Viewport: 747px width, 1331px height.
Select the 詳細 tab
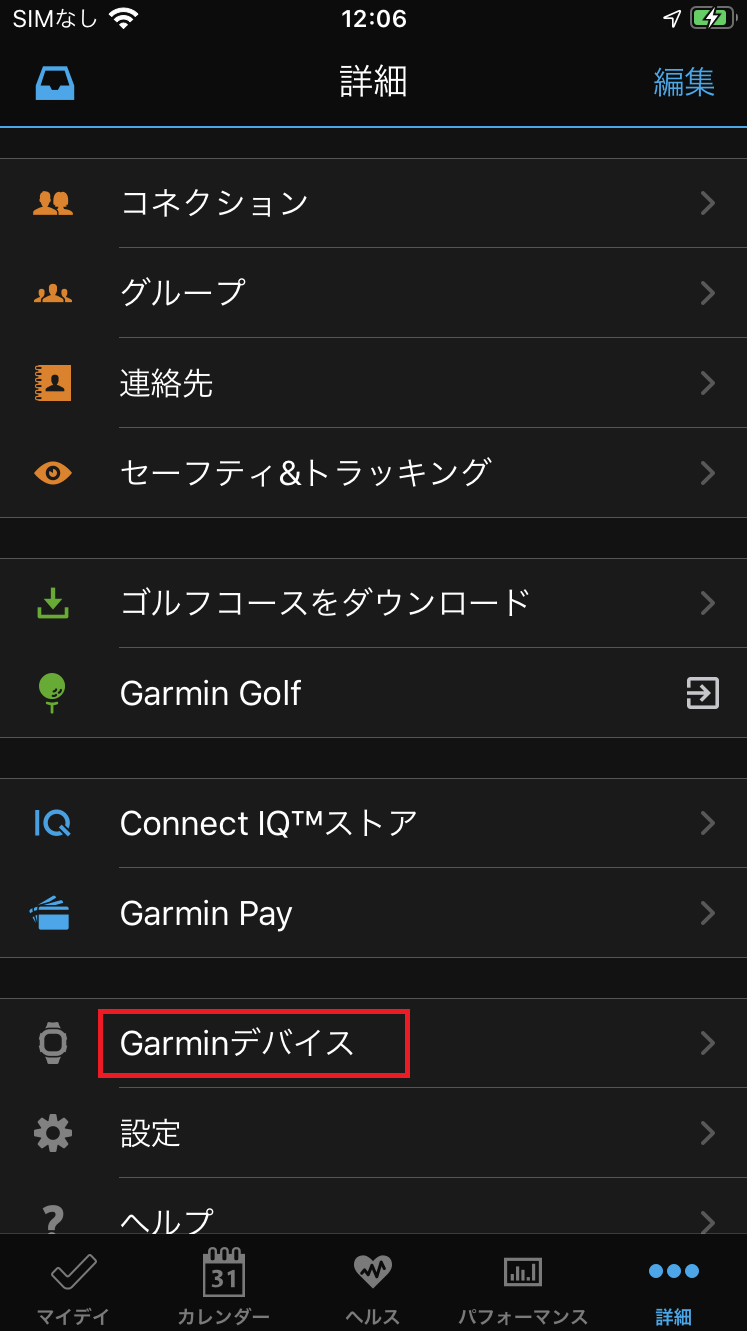click(673, 1286)
